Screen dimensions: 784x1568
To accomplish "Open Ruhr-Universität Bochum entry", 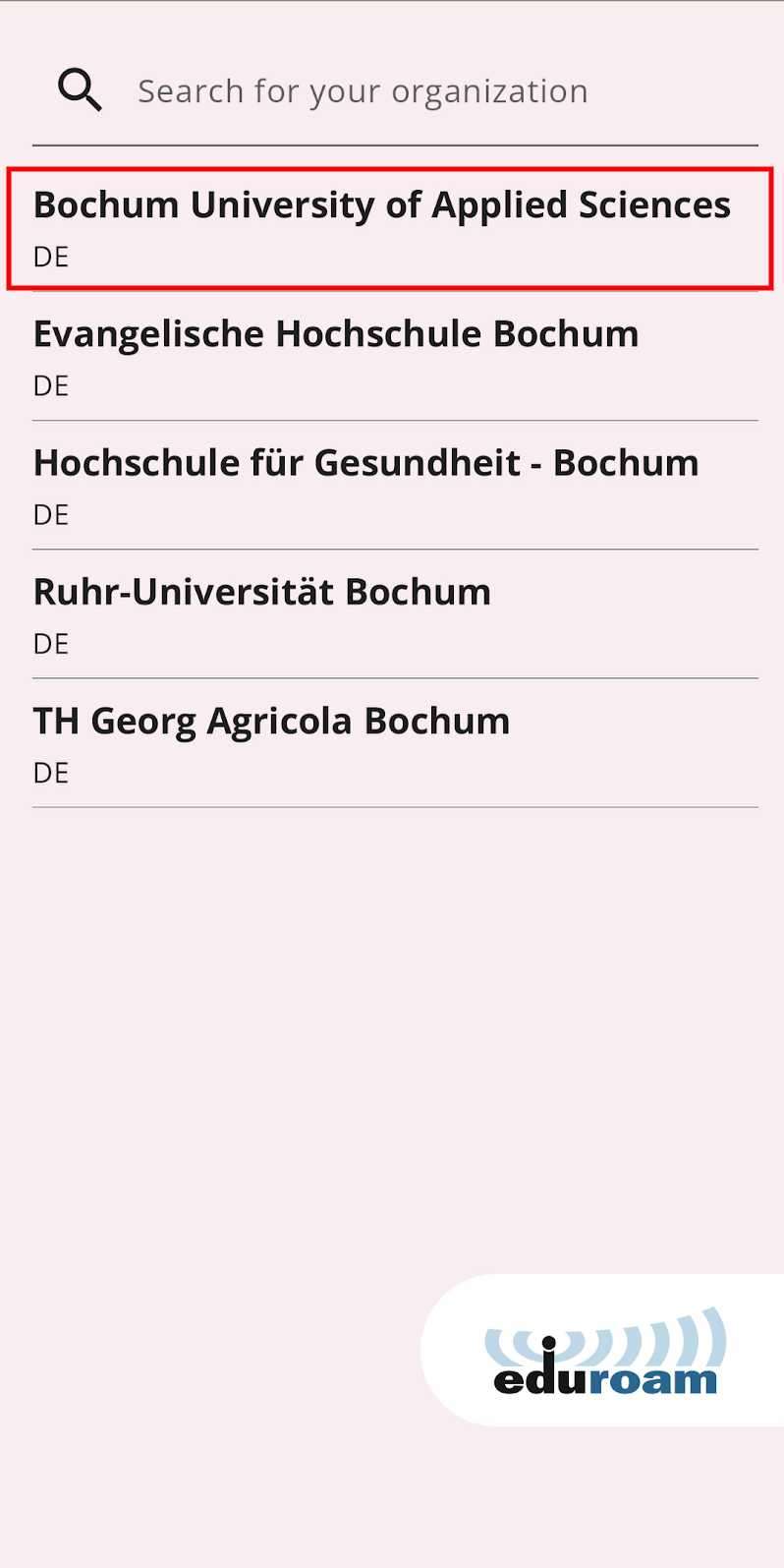I will point(393,614).
